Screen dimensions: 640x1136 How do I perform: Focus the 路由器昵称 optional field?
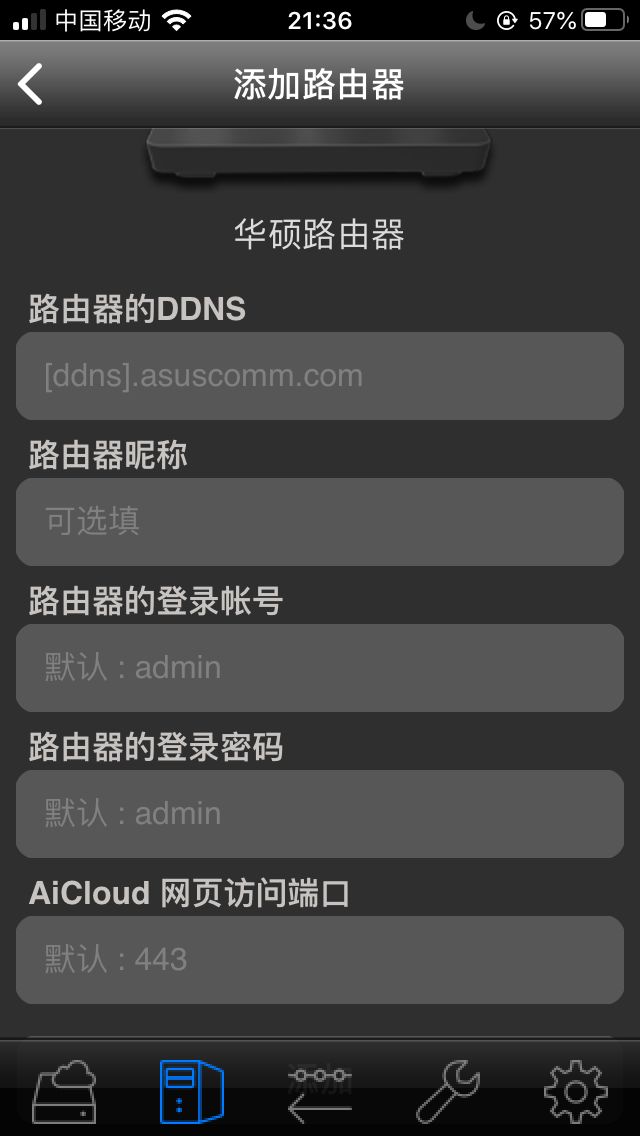(x=320, y=522)
